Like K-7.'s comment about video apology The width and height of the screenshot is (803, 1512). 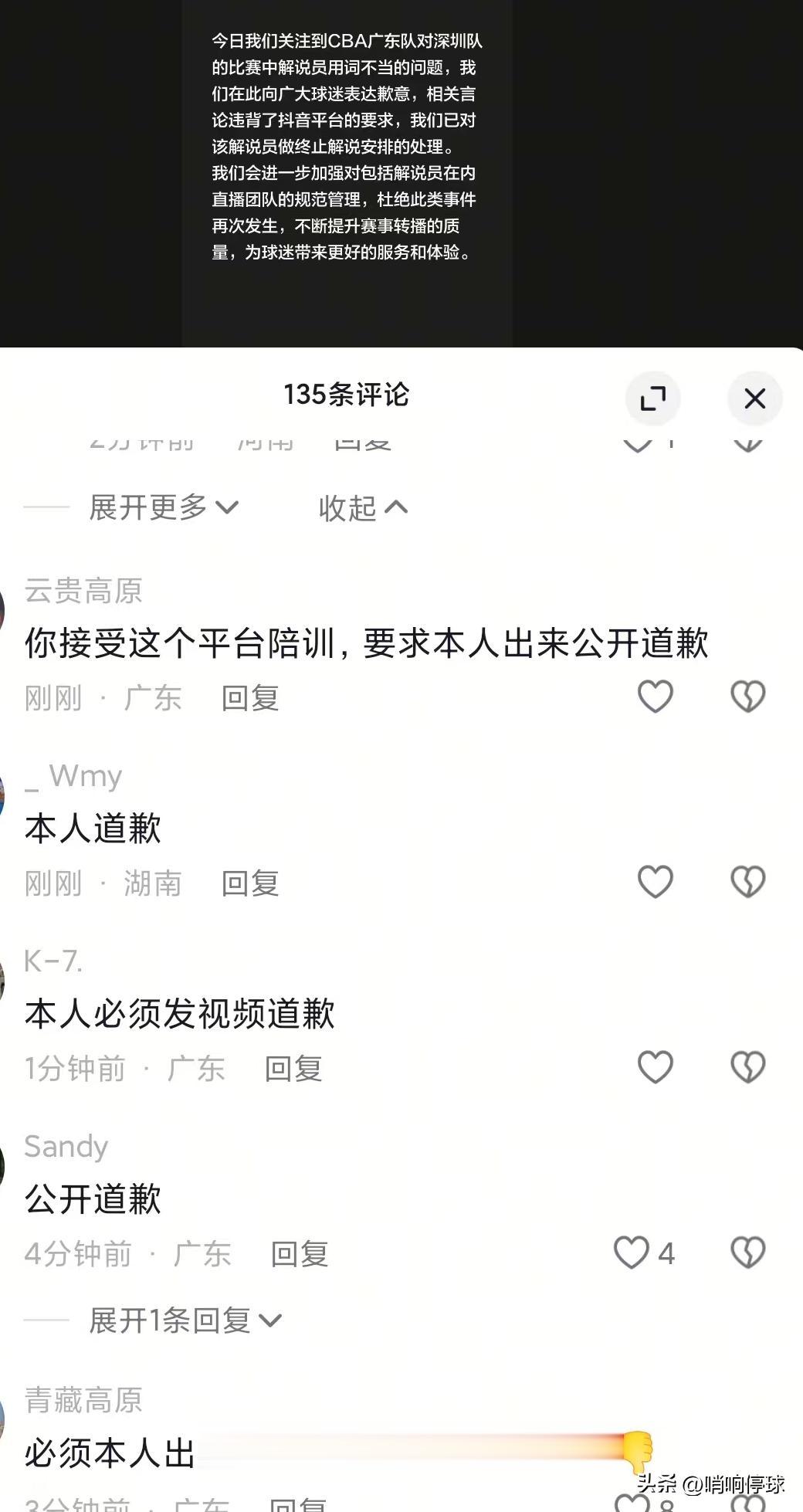(656, 1067)
